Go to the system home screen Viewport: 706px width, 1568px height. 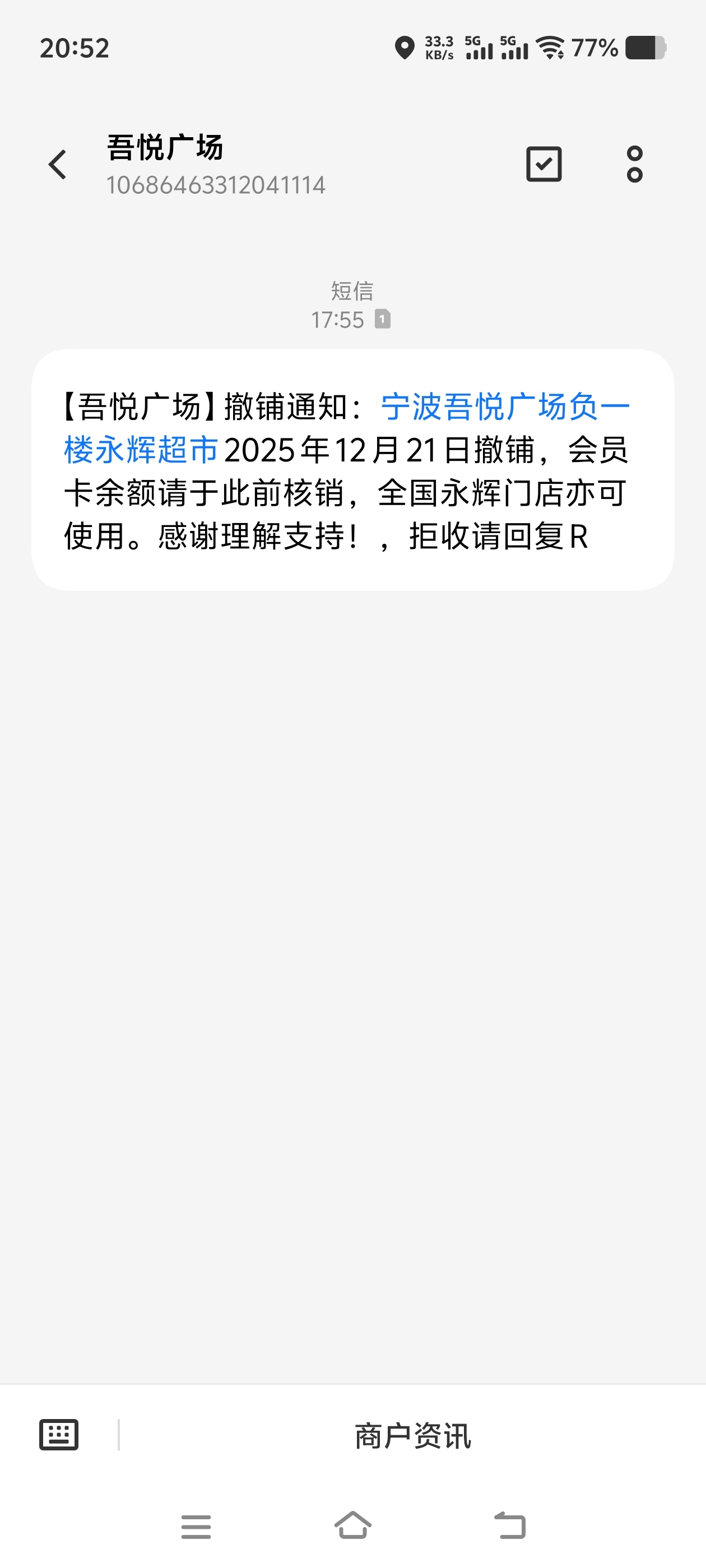(352, 1526)
